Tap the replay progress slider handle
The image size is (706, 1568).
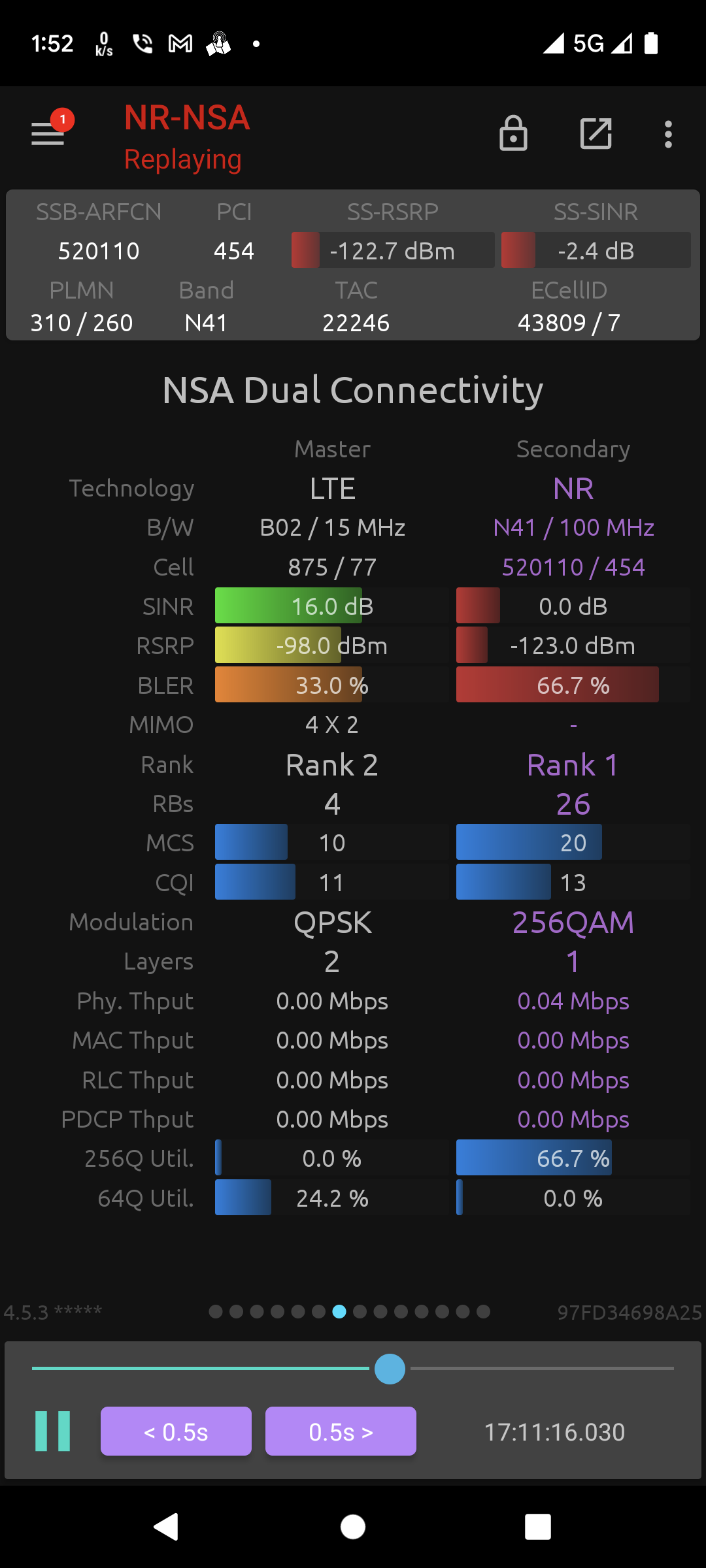[390, 1368]
